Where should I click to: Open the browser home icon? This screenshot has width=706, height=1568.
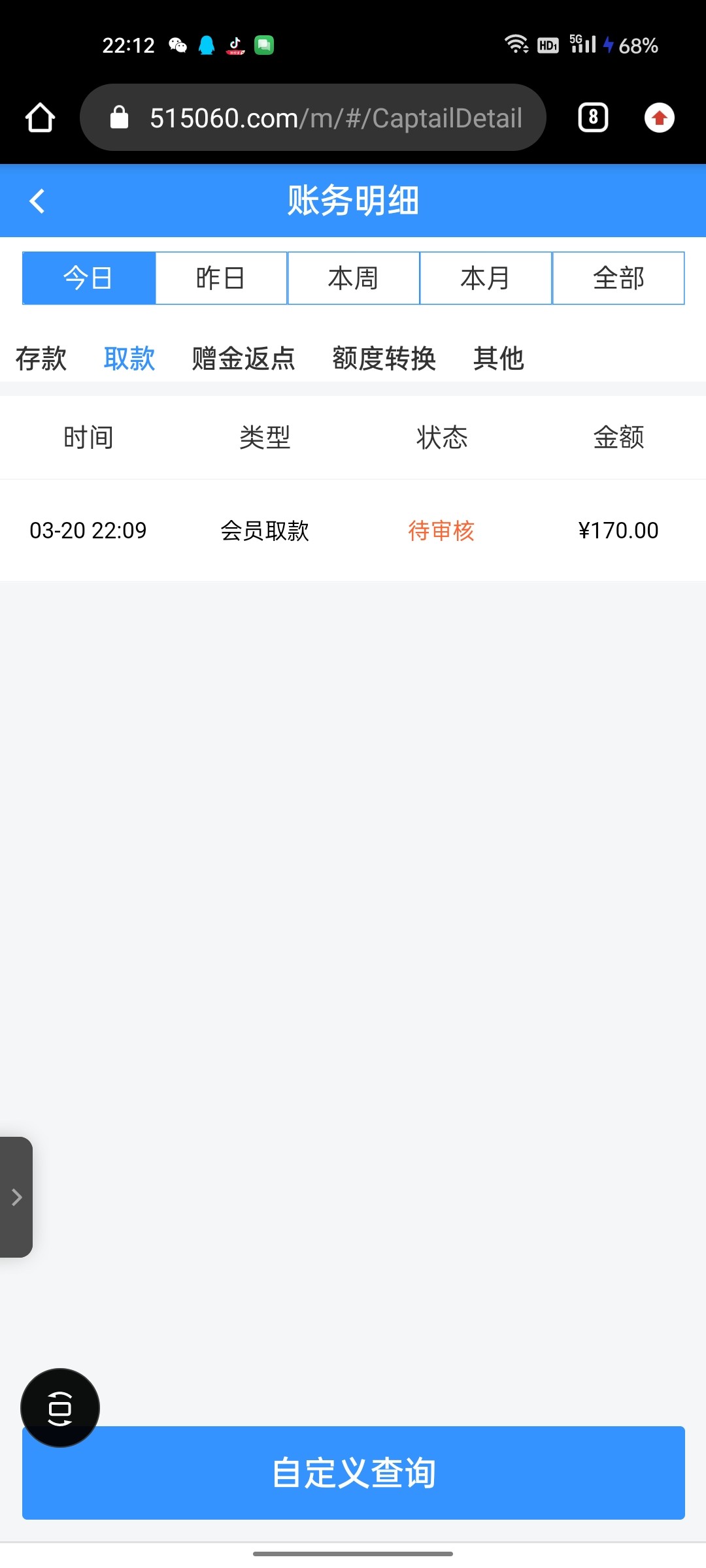click(39, 118)
